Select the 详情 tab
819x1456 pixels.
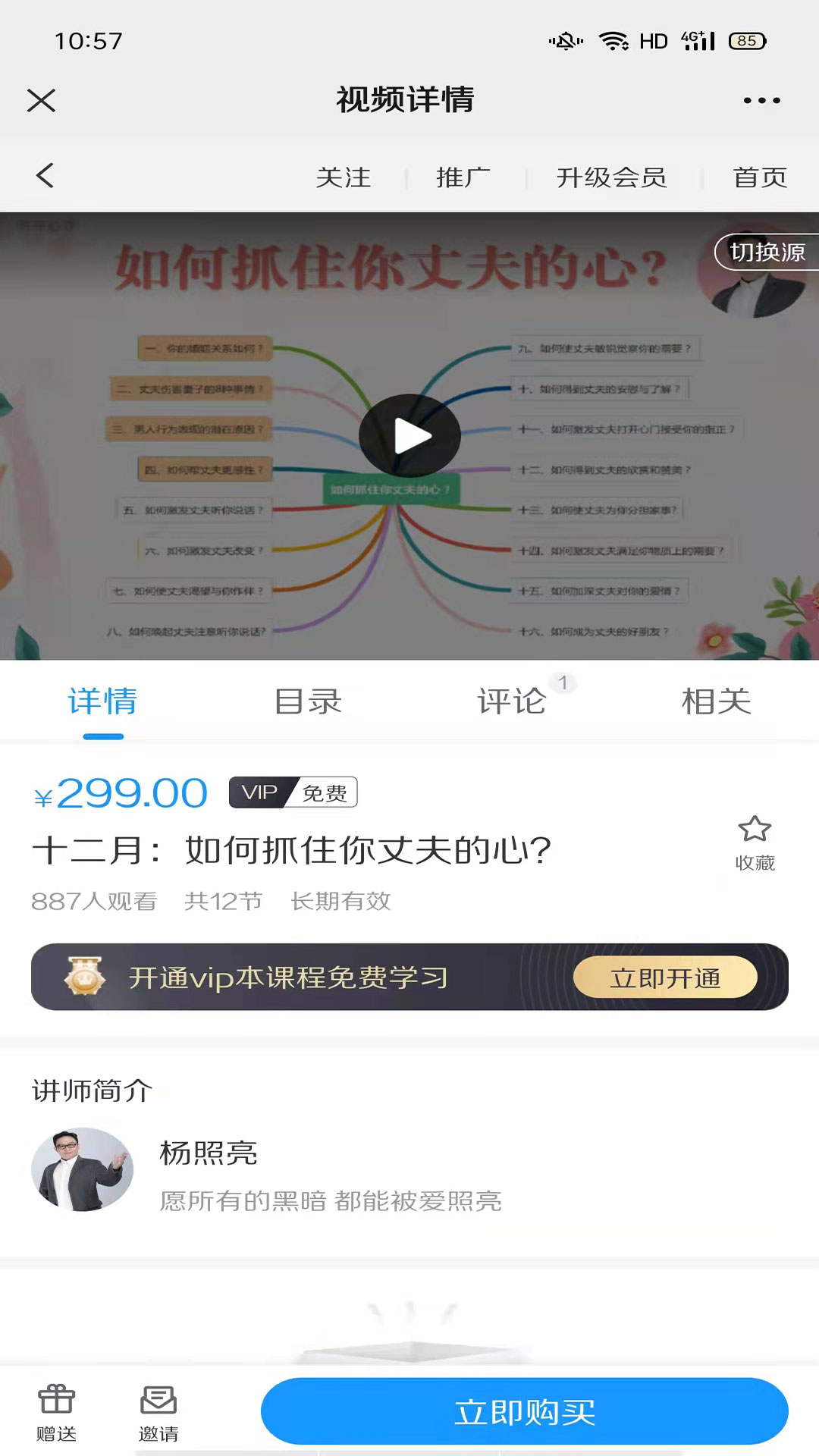point(103,701)
